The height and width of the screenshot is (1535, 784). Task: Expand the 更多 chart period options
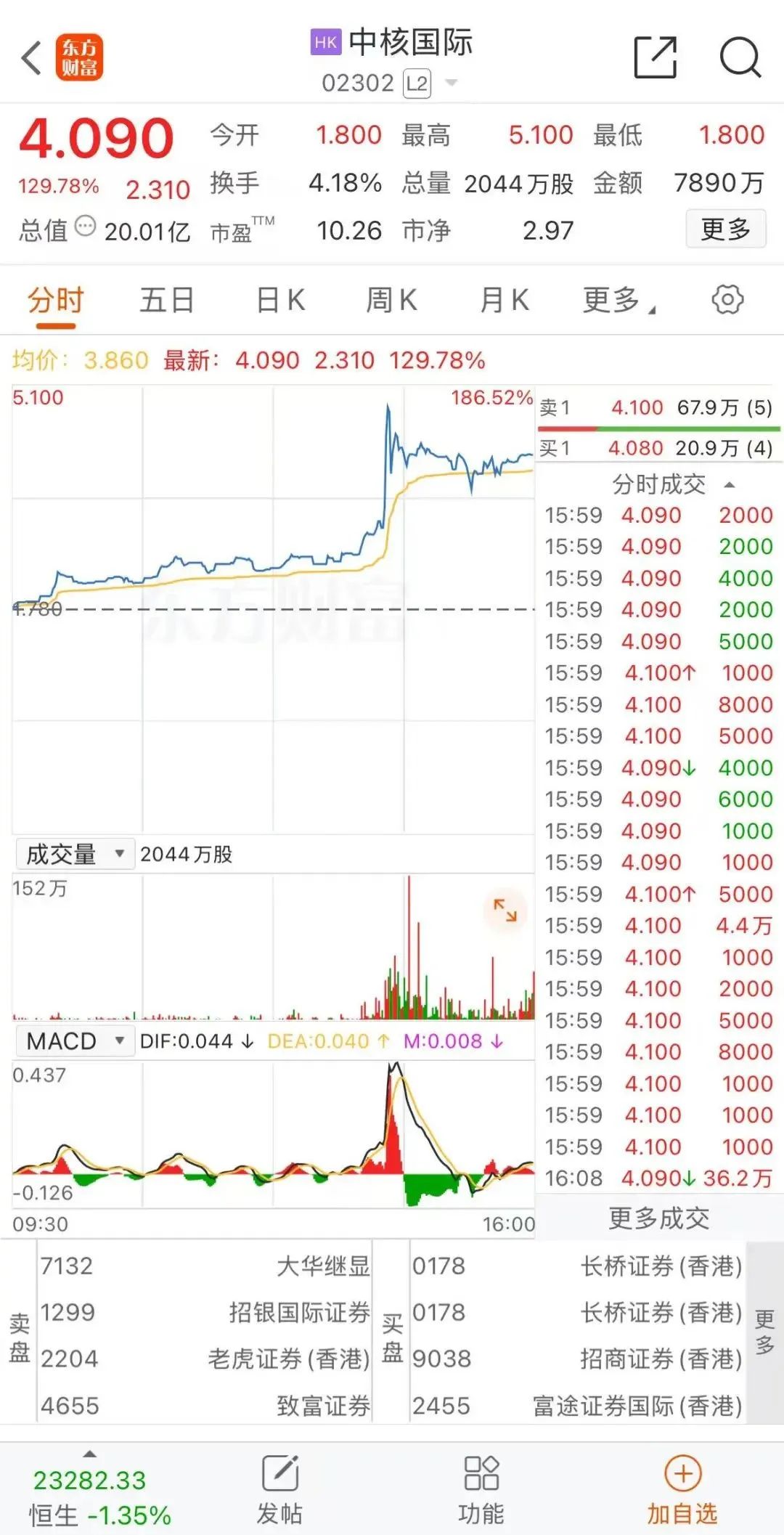618,300
